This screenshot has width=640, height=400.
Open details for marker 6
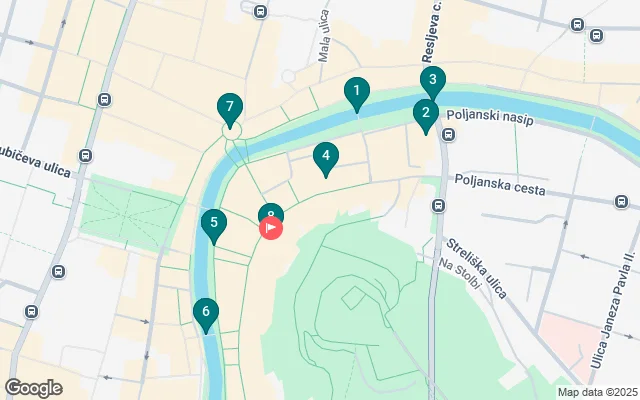[206, 314]
